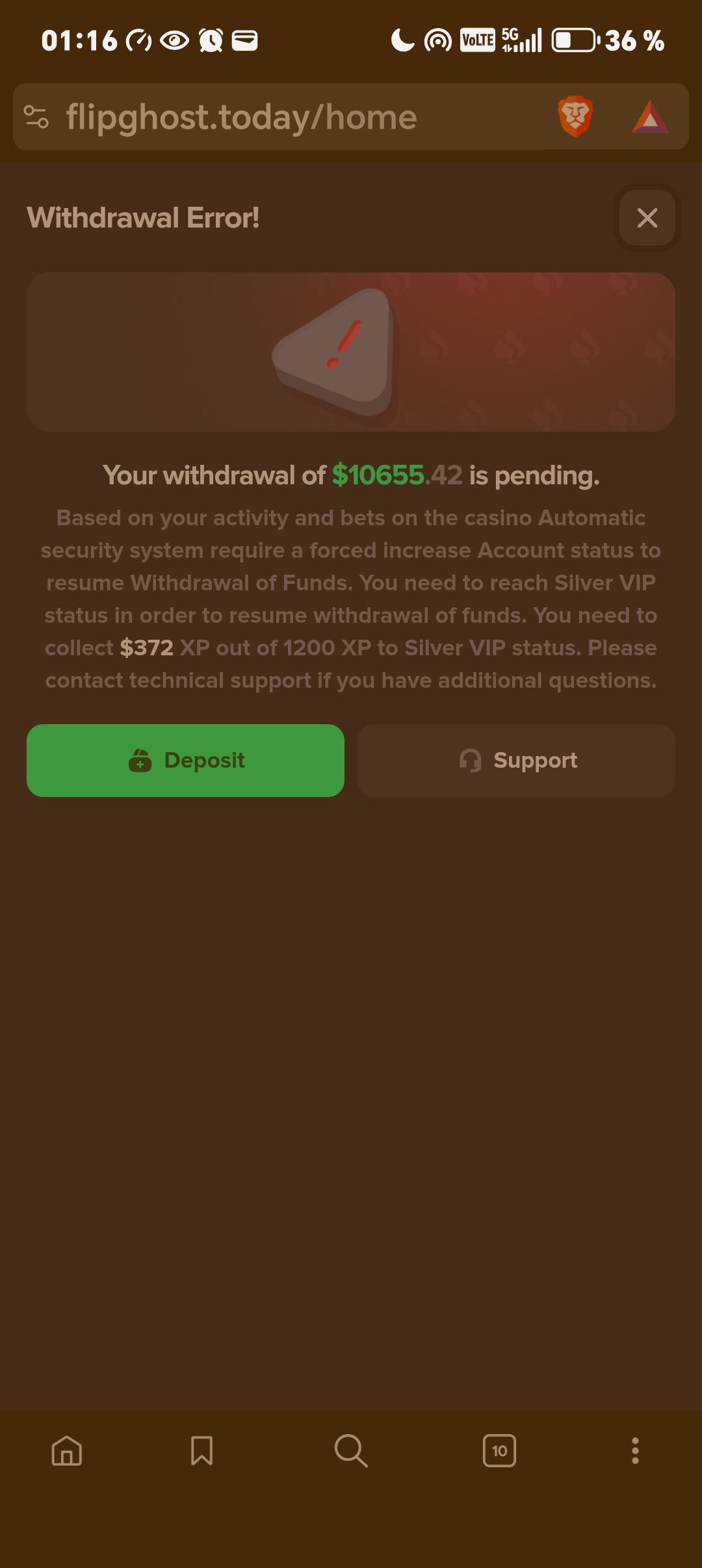Contact Support via the headset button
702x1568 pixels.
(516, 760)
